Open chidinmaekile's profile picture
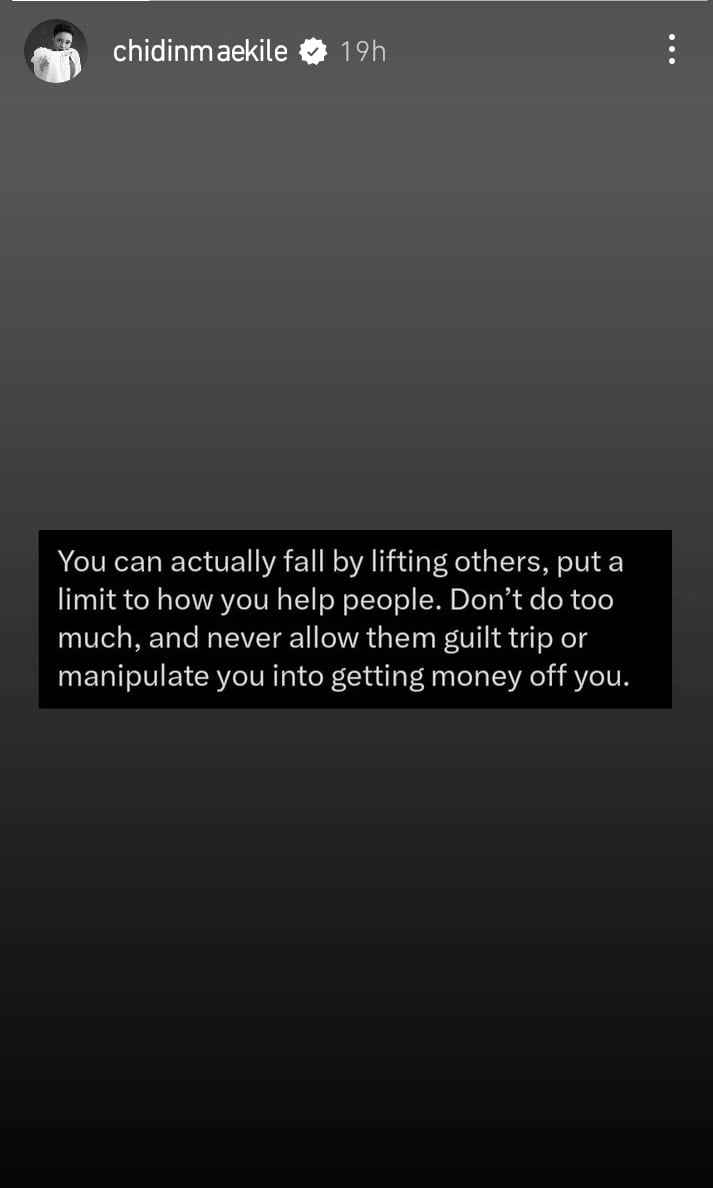Screen dimensions: 713x1188 point(56,51)
